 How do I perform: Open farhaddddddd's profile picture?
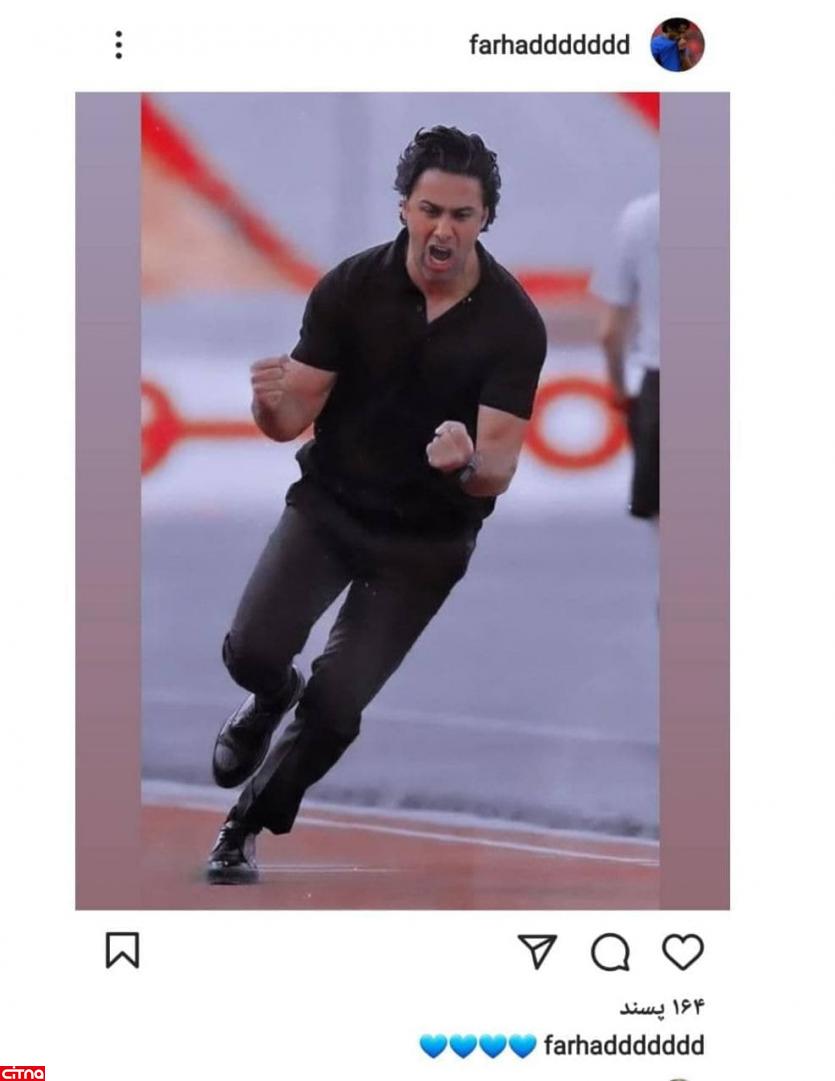pyautogui.click(x=677, y=45)
